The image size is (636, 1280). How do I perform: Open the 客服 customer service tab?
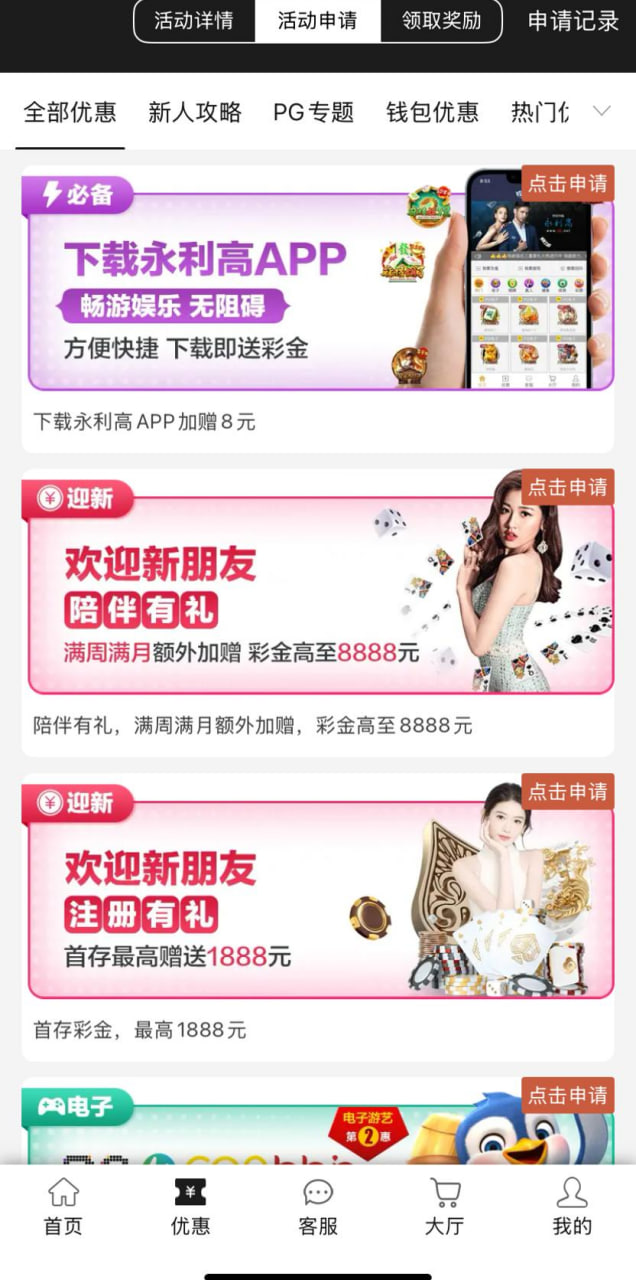click(x=318, y=1207)
